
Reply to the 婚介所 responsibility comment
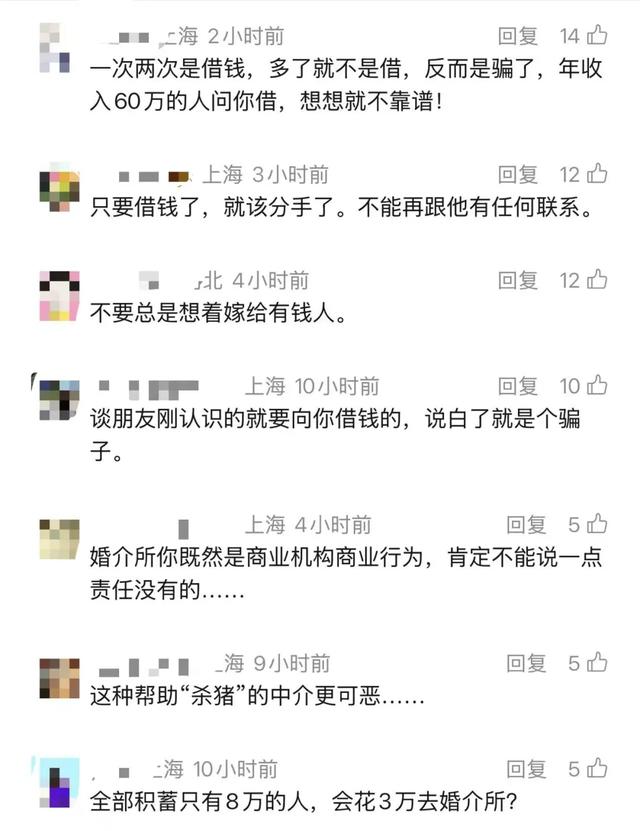526,524
